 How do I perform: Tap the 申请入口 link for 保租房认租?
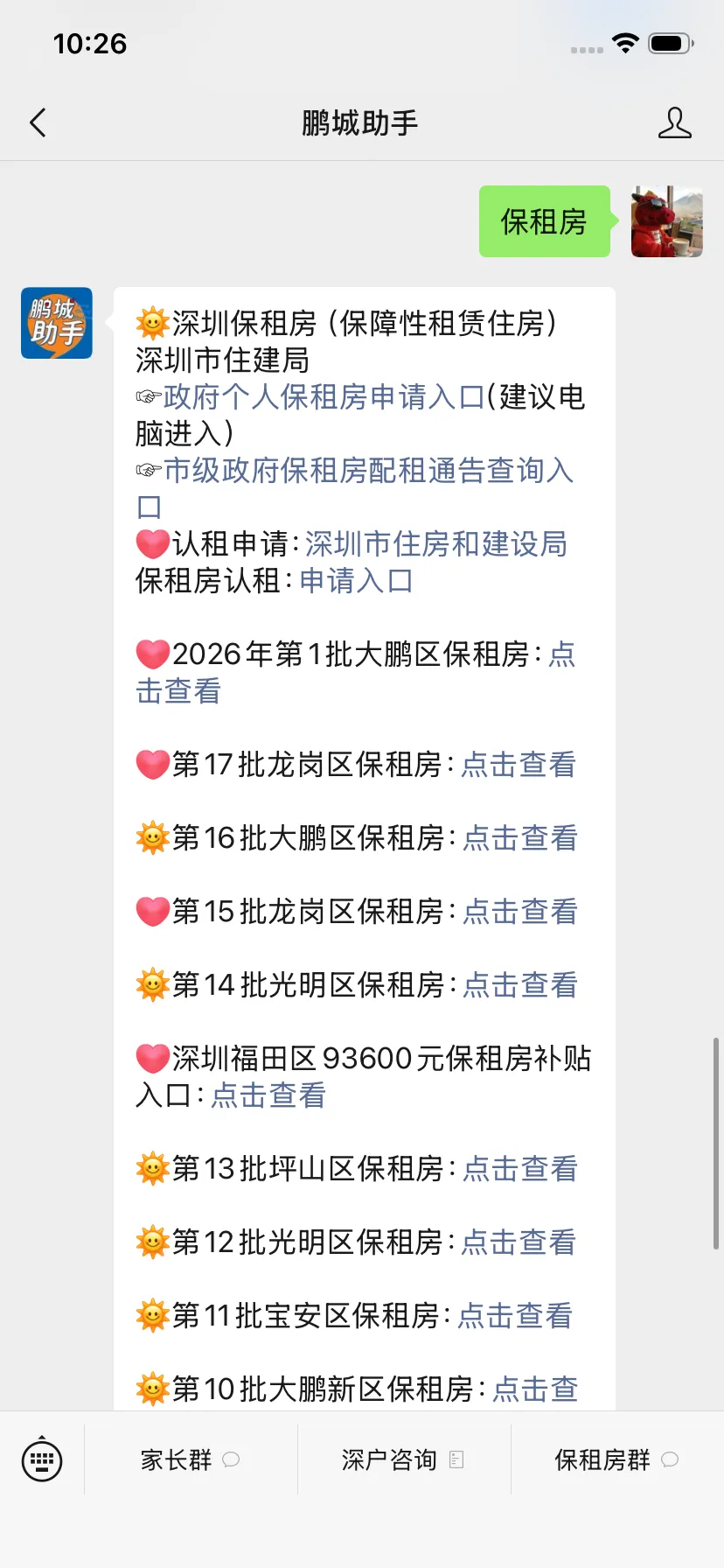pos(356,581)
